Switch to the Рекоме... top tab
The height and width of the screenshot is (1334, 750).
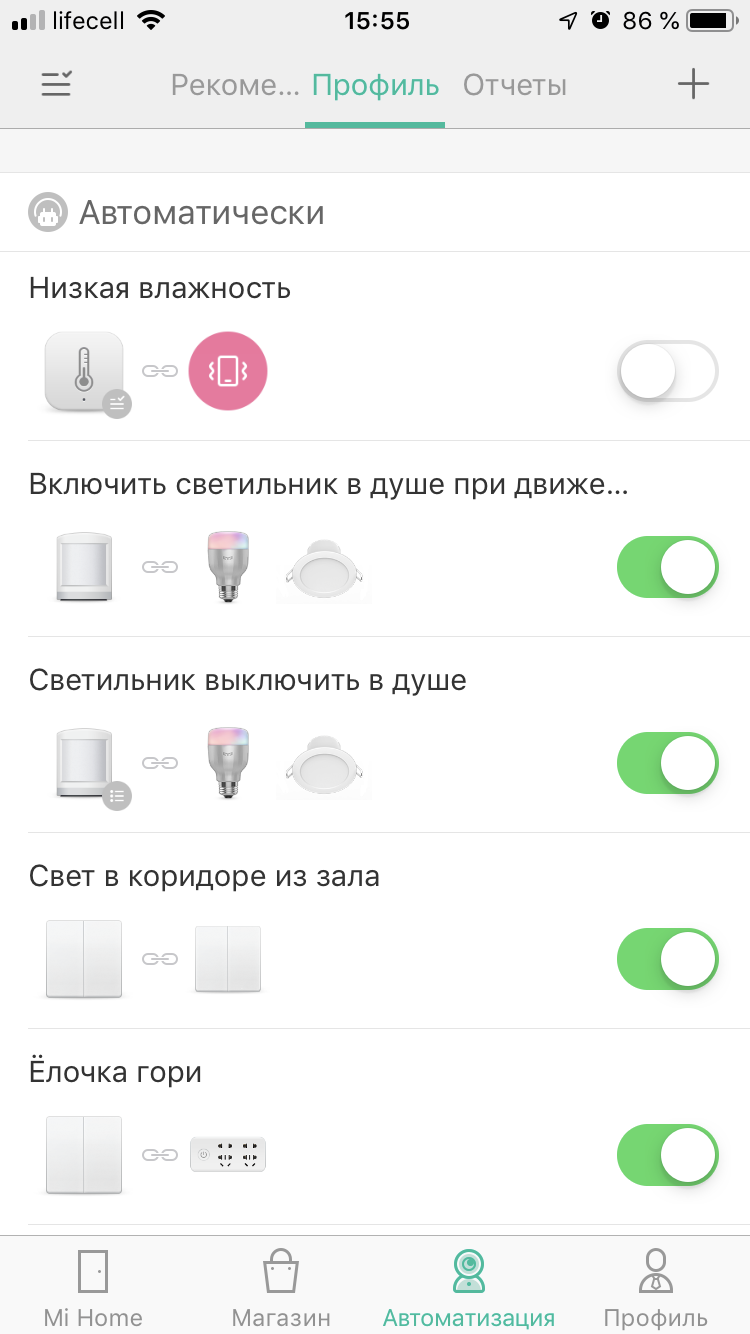tap(235, 85)
